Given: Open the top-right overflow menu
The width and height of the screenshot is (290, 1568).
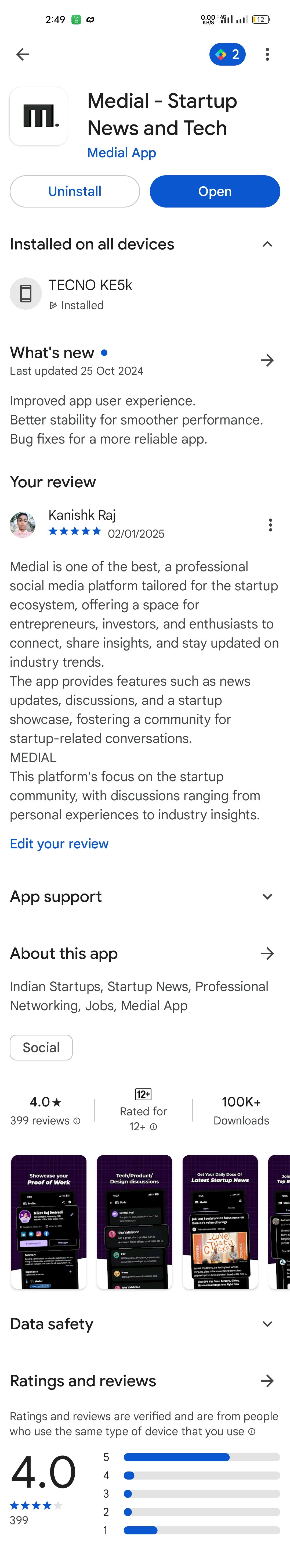Looking at the screenshot, I should 267,54.
